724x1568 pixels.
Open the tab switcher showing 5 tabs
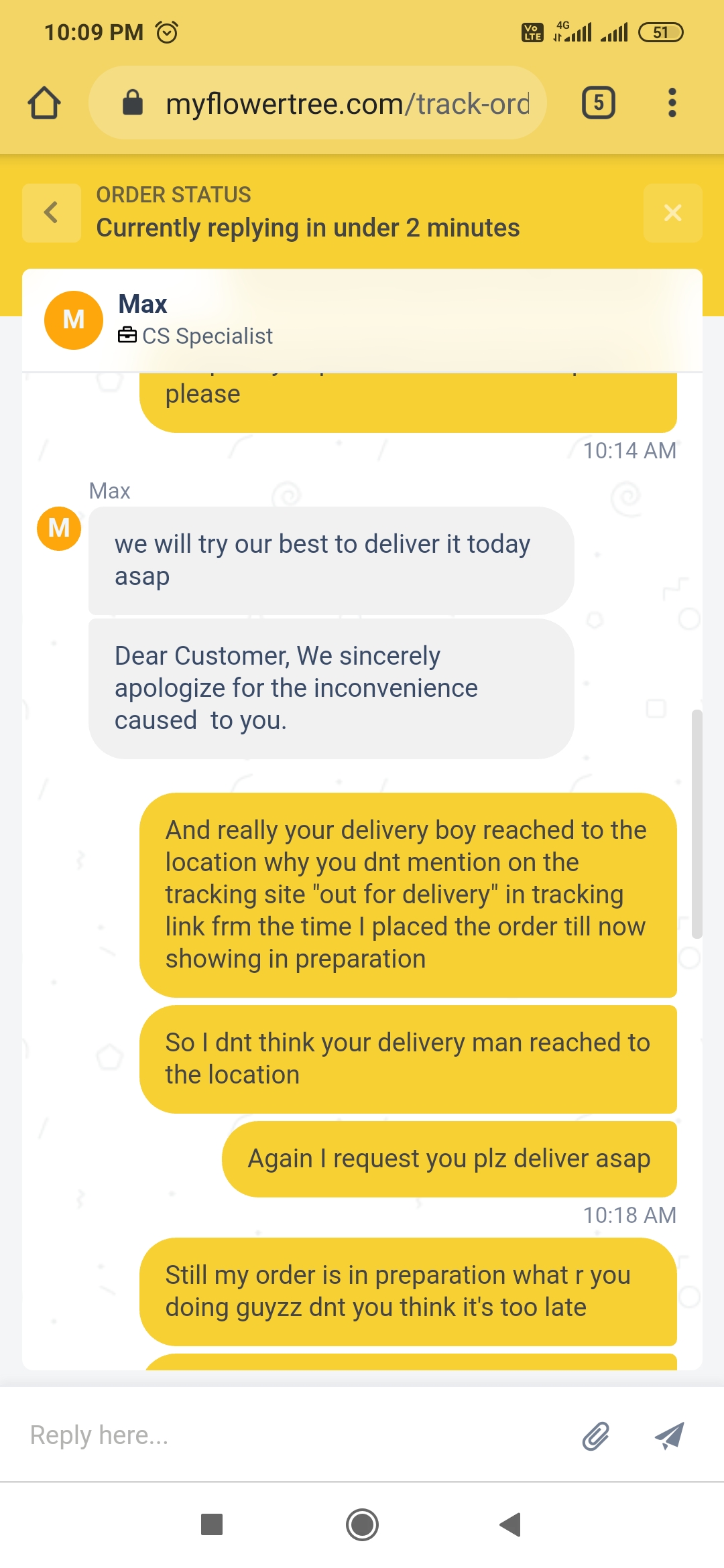[598, 103]
